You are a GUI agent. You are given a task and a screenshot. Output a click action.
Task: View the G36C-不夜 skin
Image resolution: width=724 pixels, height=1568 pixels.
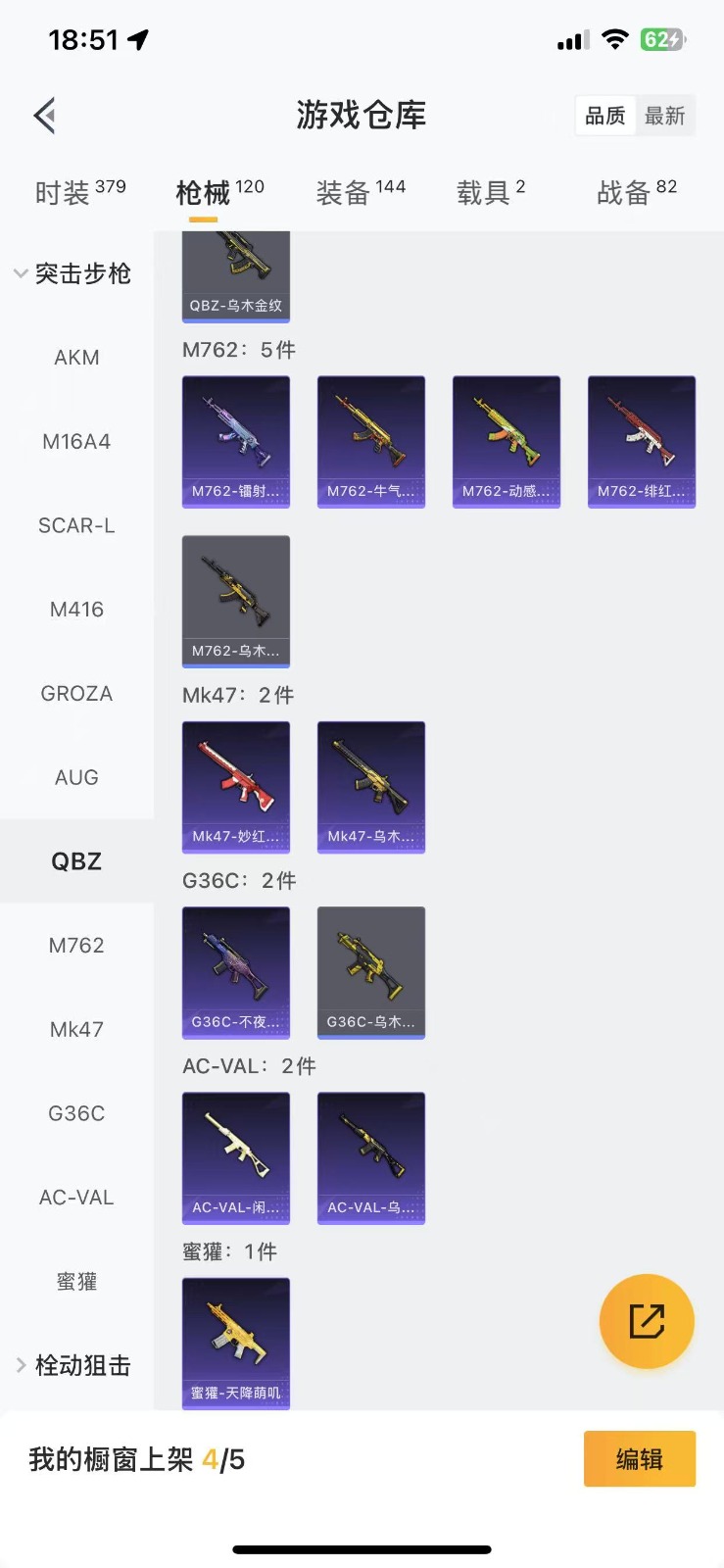236,971
